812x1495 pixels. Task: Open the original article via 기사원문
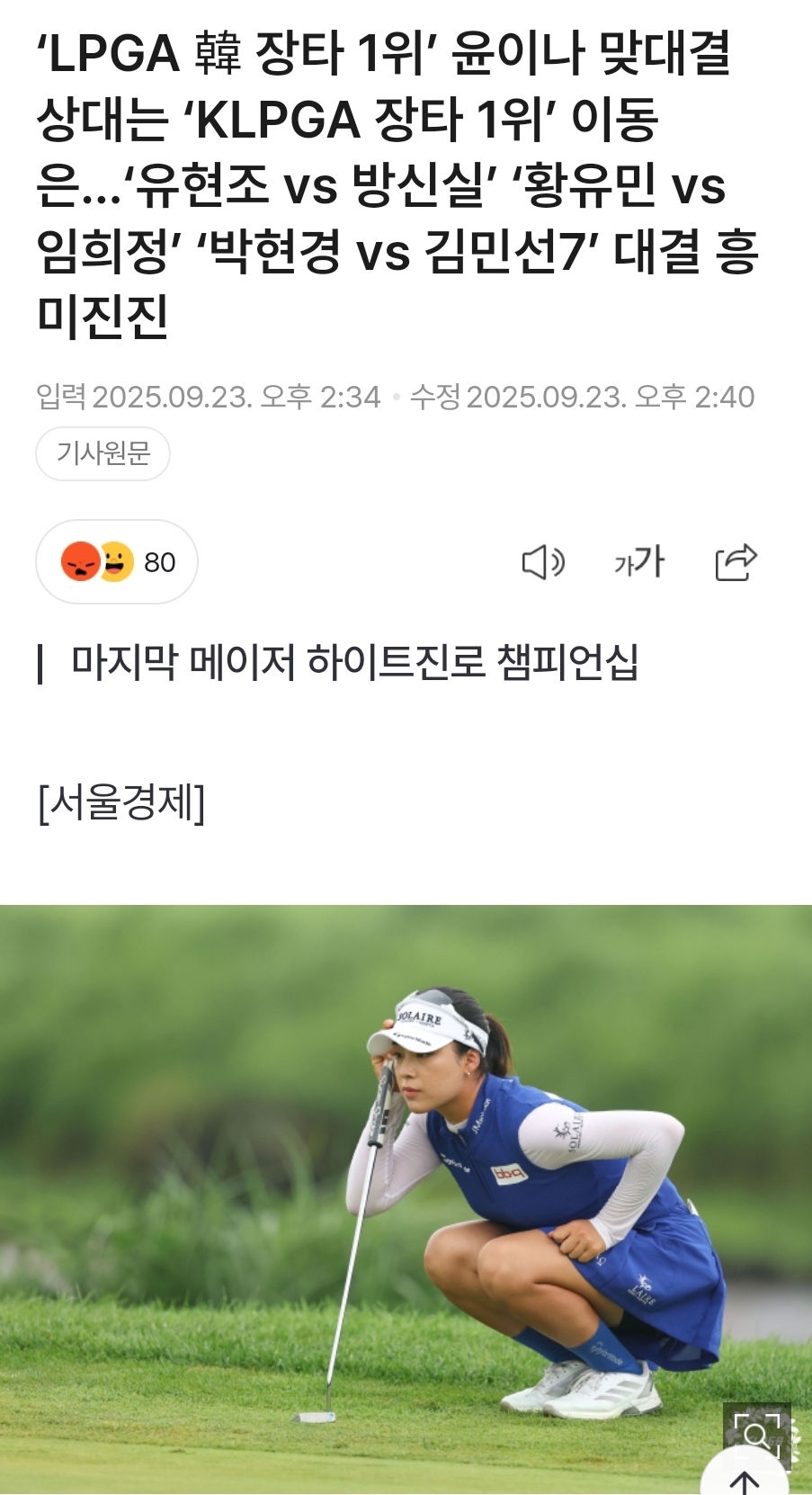coord(103,453)
